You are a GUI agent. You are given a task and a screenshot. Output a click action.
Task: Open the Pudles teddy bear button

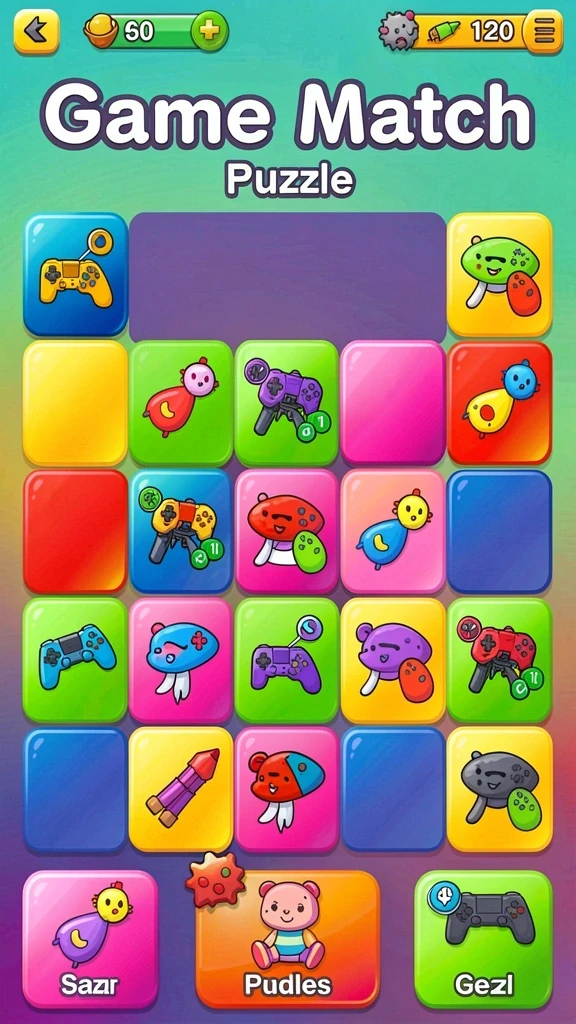click(288, 938)
